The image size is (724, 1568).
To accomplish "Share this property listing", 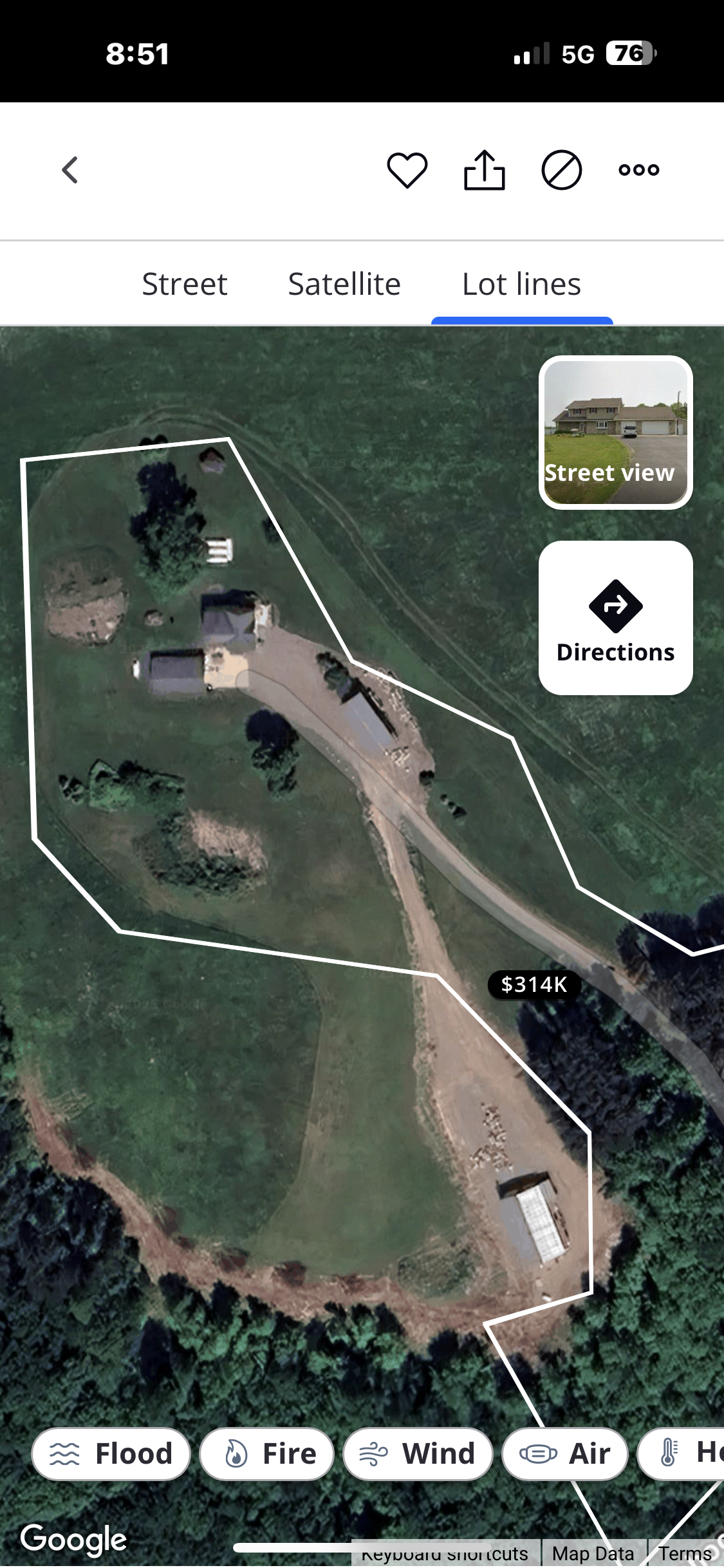I will [x=484, y=170].
